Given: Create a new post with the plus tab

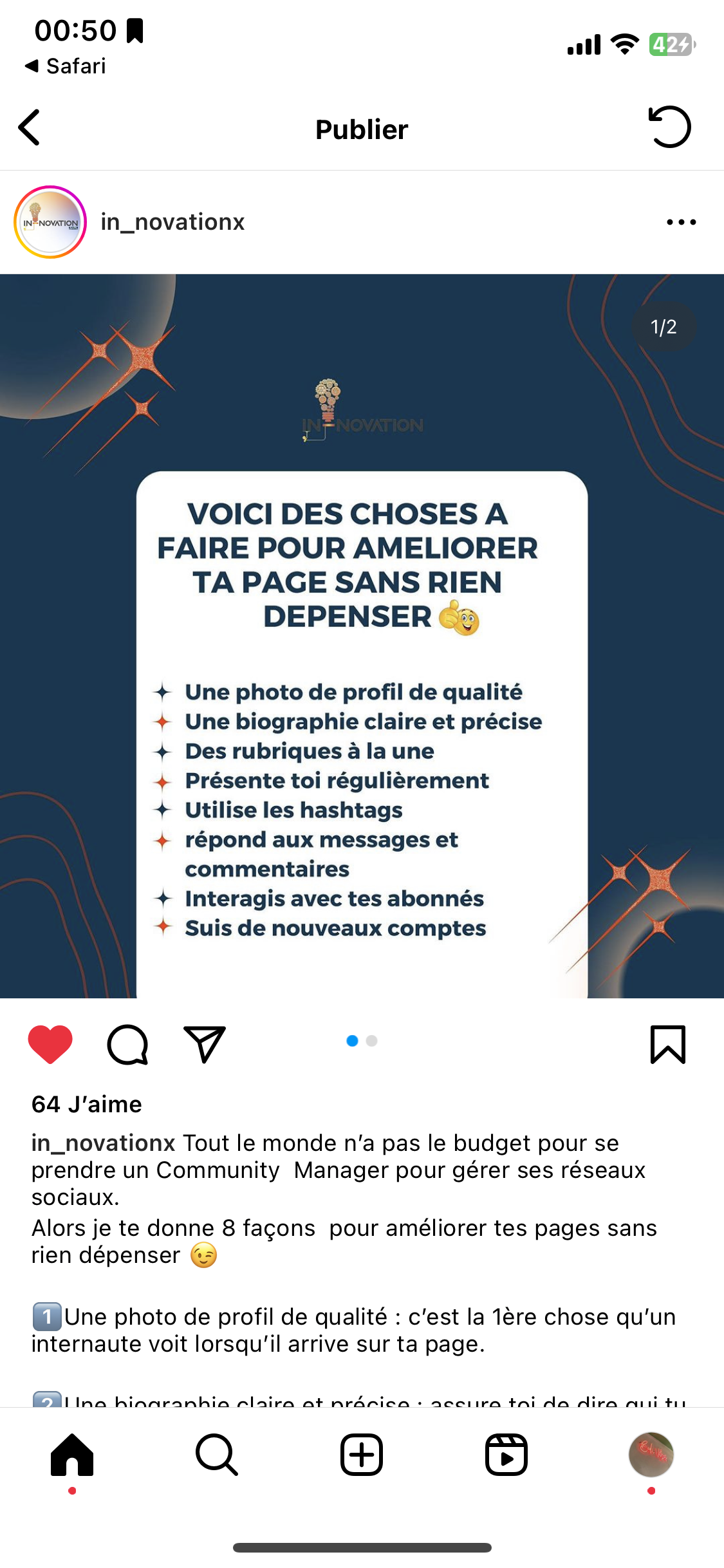Looking at the screenshot, I should 362,1455.
